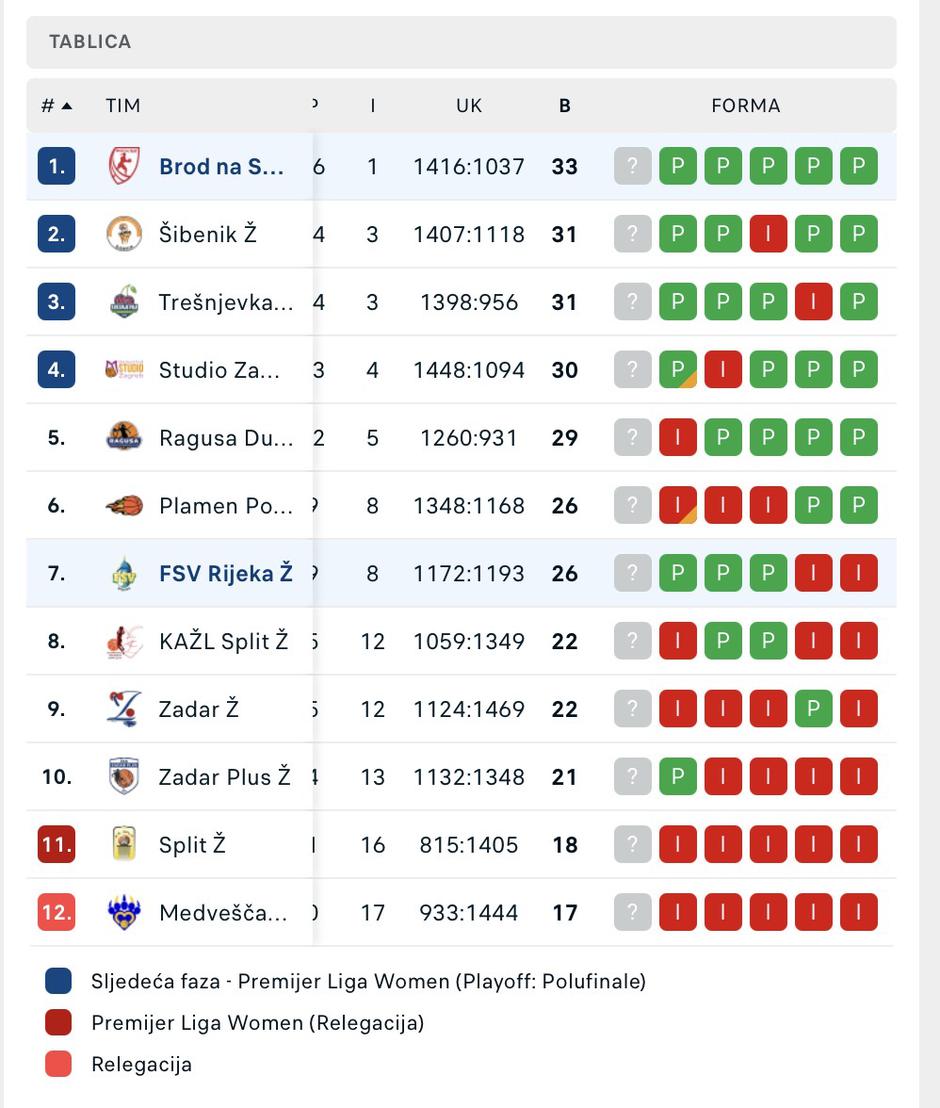Open the Zadar Ž team row
The width and height of the screenshot is (940, 1108).
point(198,709)
